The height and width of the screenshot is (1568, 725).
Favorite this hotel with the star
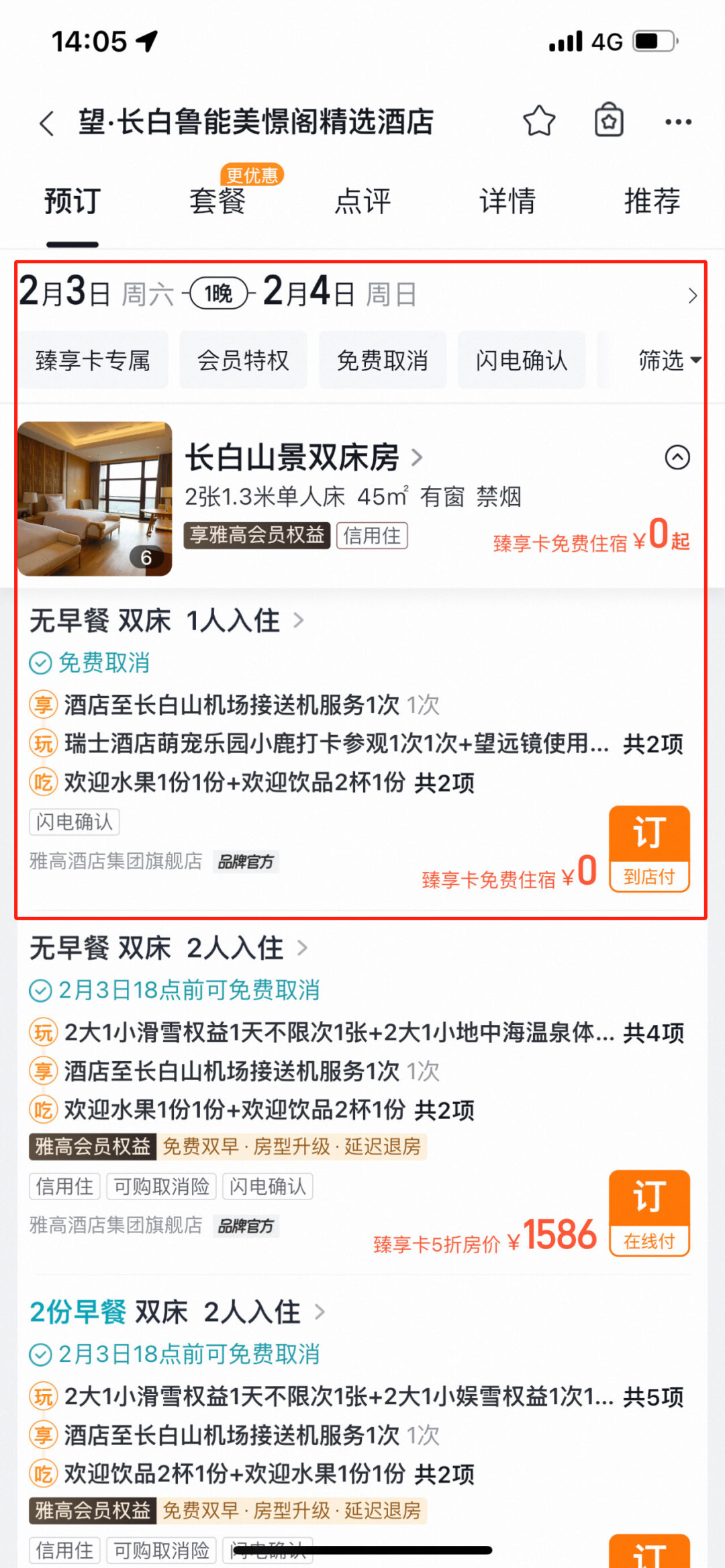click(x=539, y=121)
